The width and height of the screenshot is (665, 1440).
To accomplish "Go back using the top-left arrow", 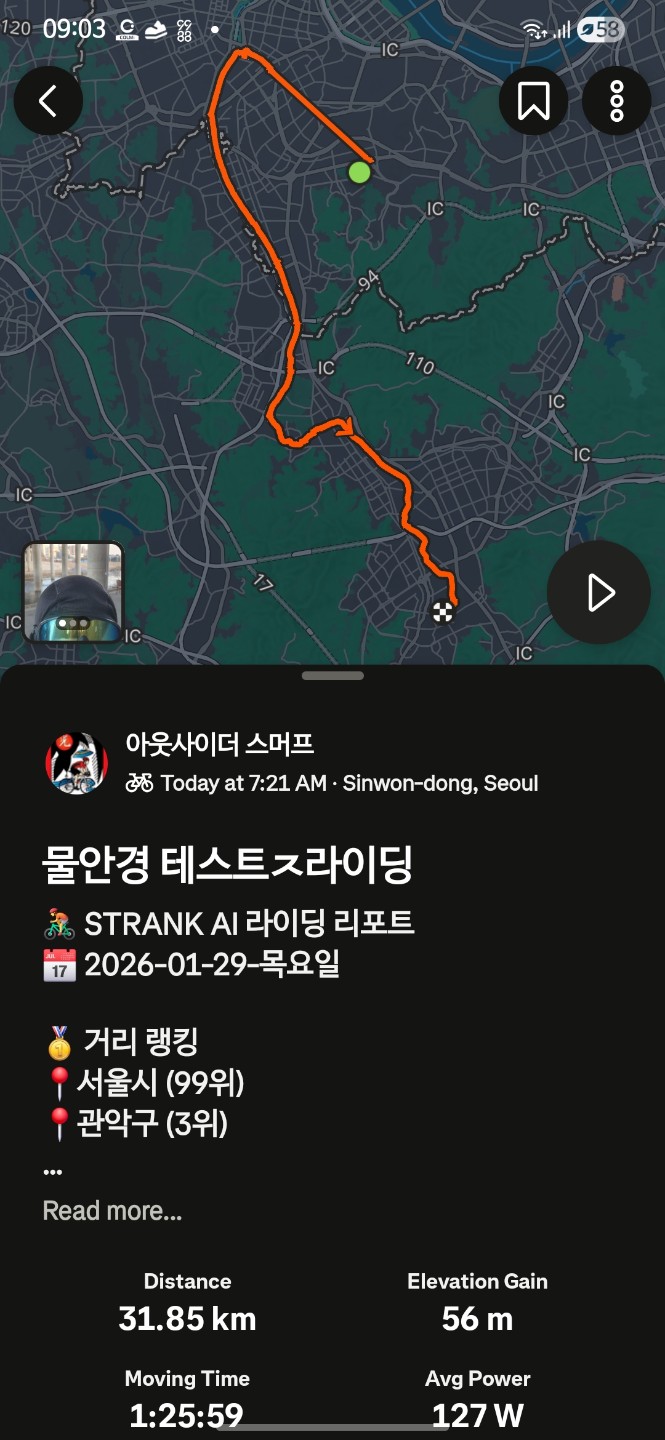I will [48, 101].
